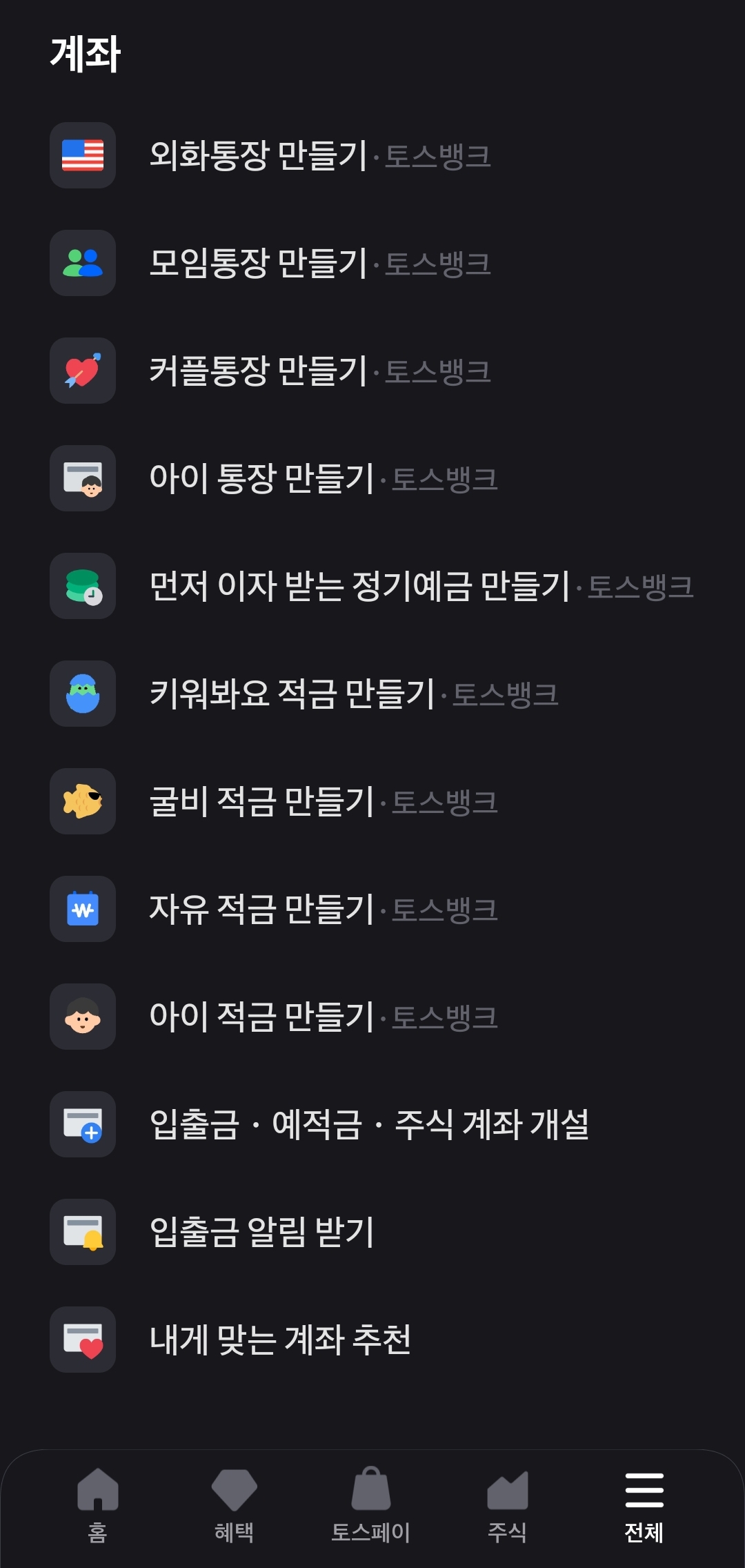Select the heart card icon for 계좌 추천
The width and height of the screenshot is (745, 1568).
point(82,1341)
